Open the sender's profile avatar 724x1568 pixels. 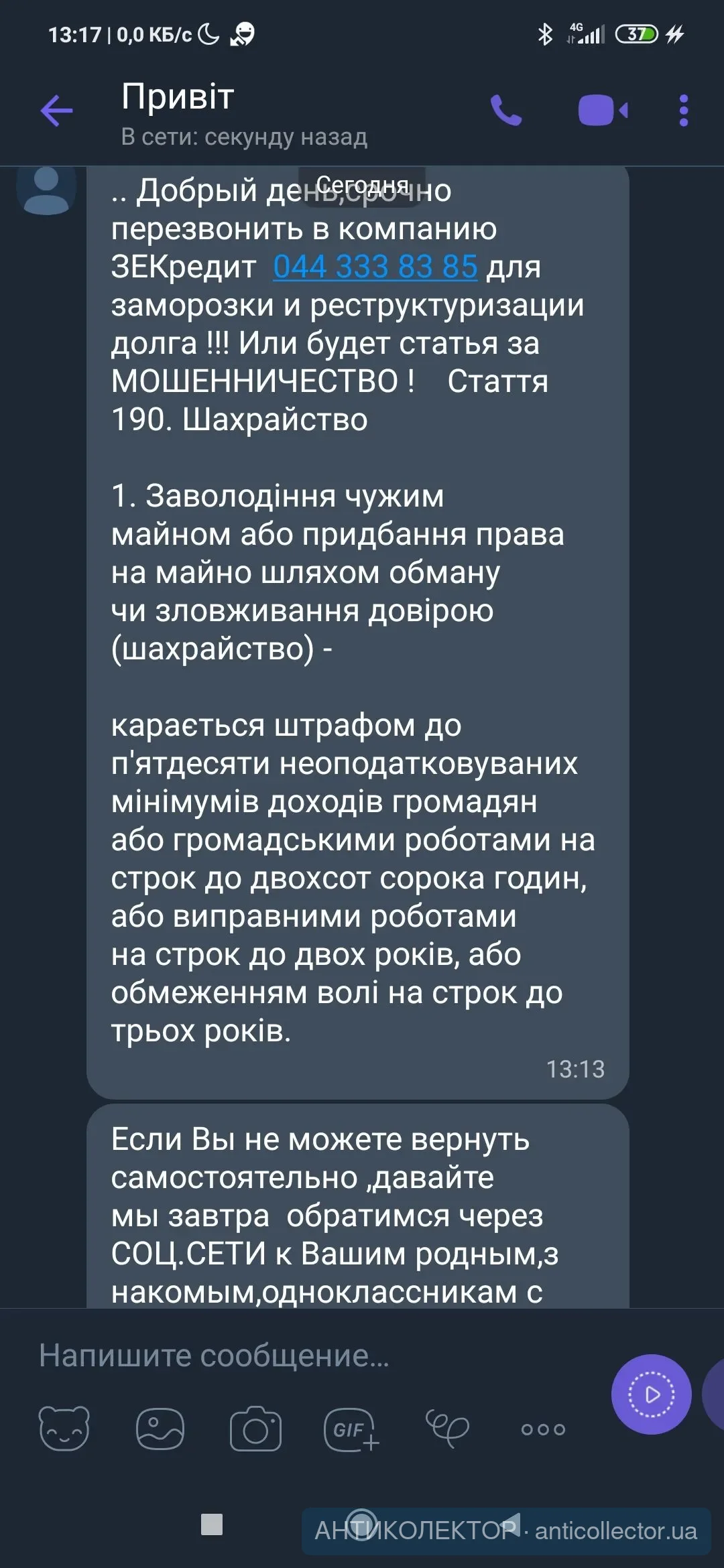point(46,190)
